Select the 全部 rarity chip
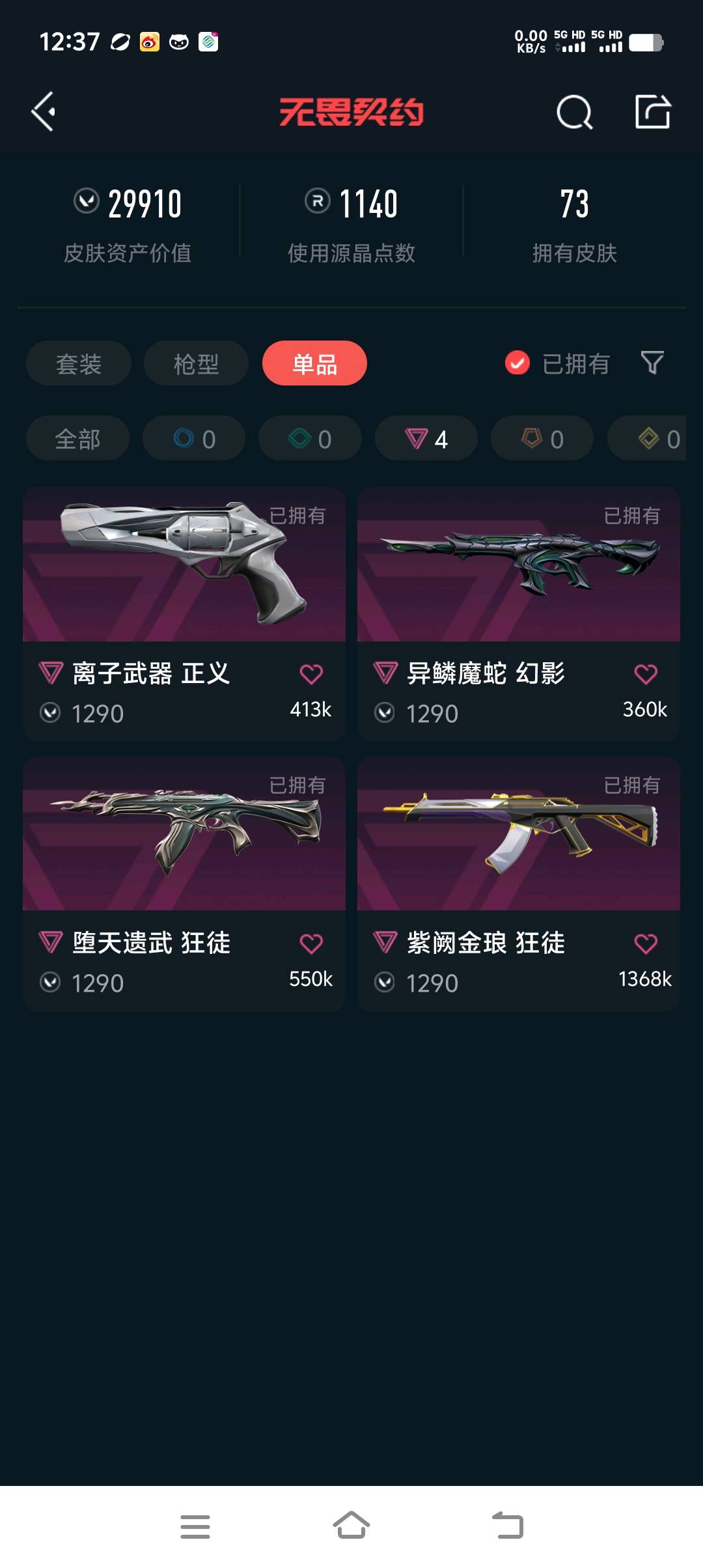Viewport: 703px width, 1568px height. (x=77, y=439)
